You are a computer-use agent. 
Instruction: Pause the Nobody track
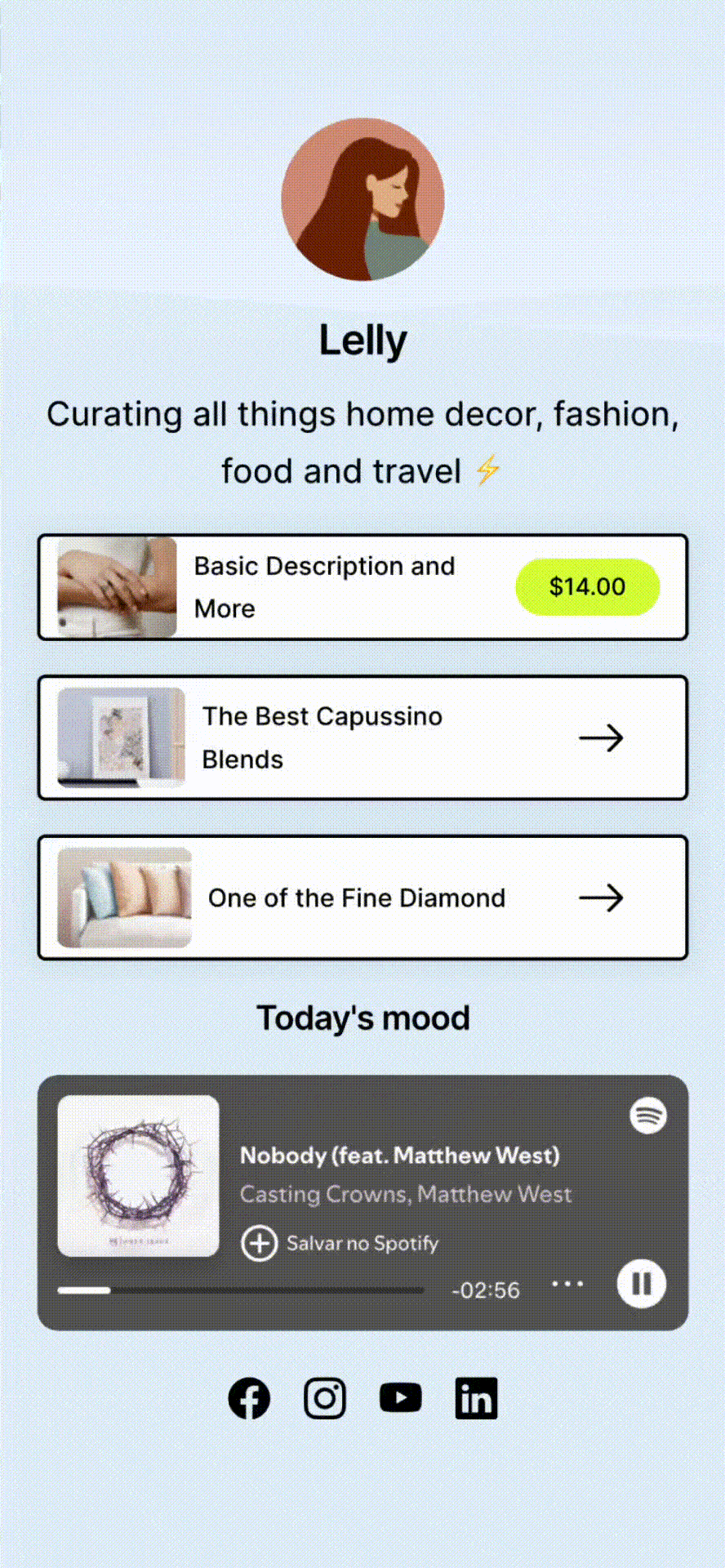(x=641, y=1284)
